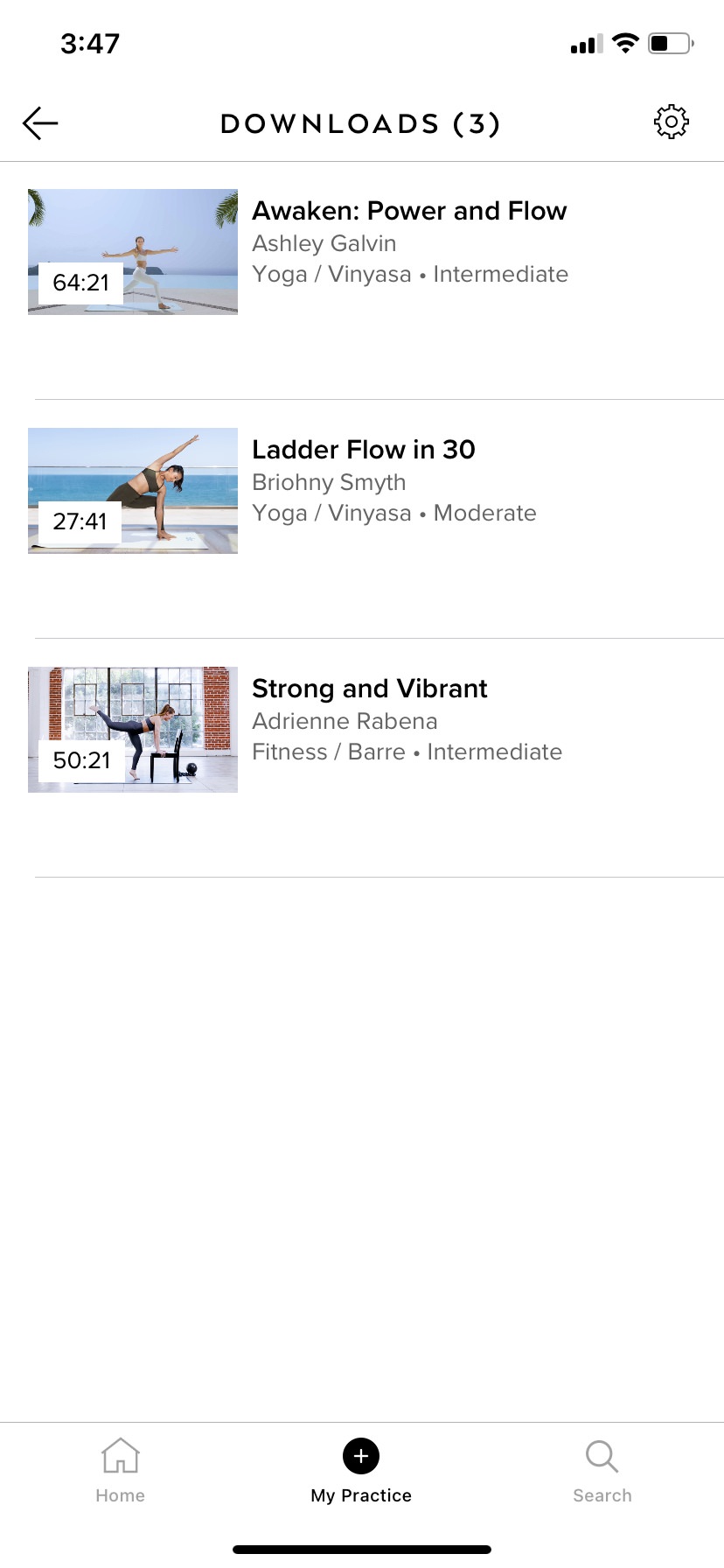Open the Awaken: Power and Flow class
The width and height of the screenshot is (724, 1568).
point(408,210)
